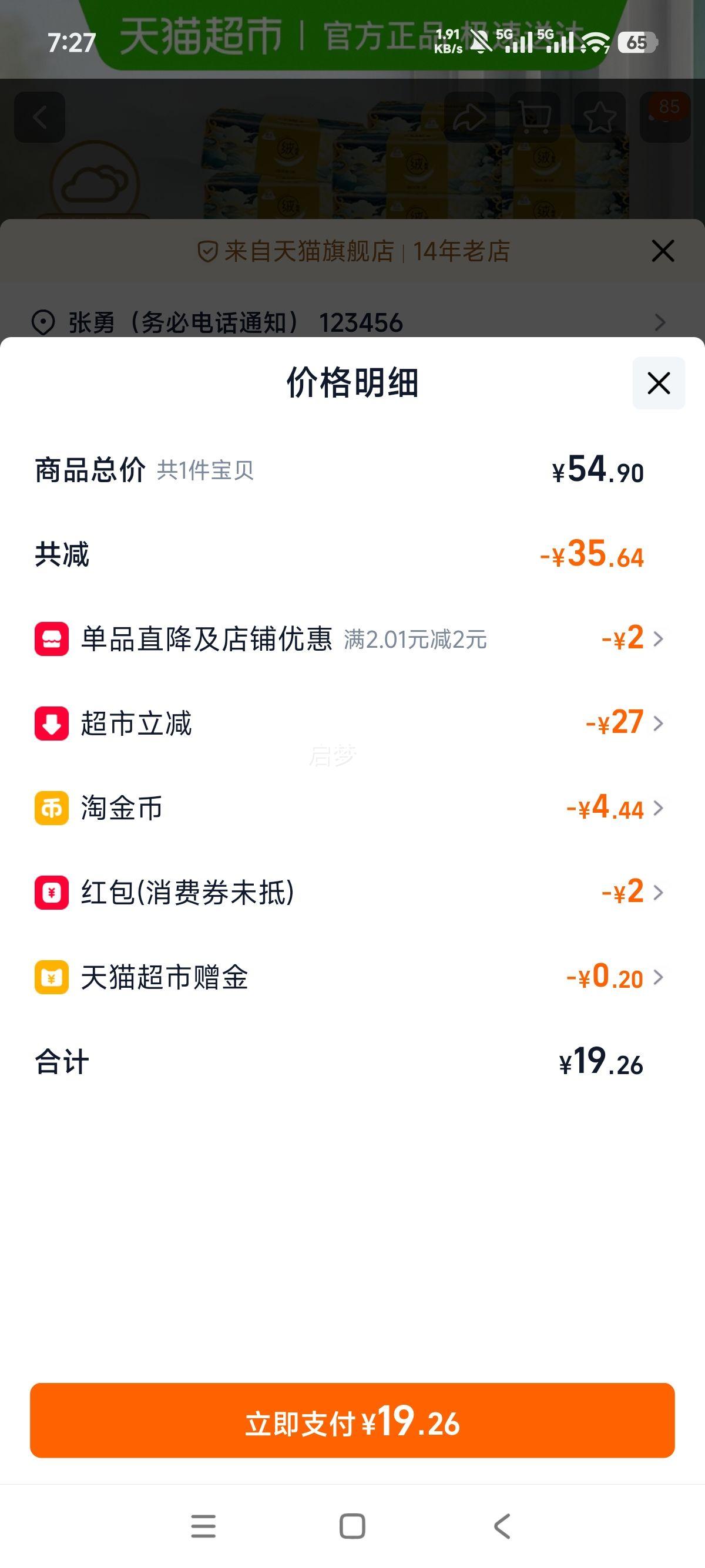Image resolution: width=705 pixels, height=1568 pixels.
Task: Tap 立即支付 ¥19.26 to pay now
Action: pyautogui.click(x=352, y=1420)
